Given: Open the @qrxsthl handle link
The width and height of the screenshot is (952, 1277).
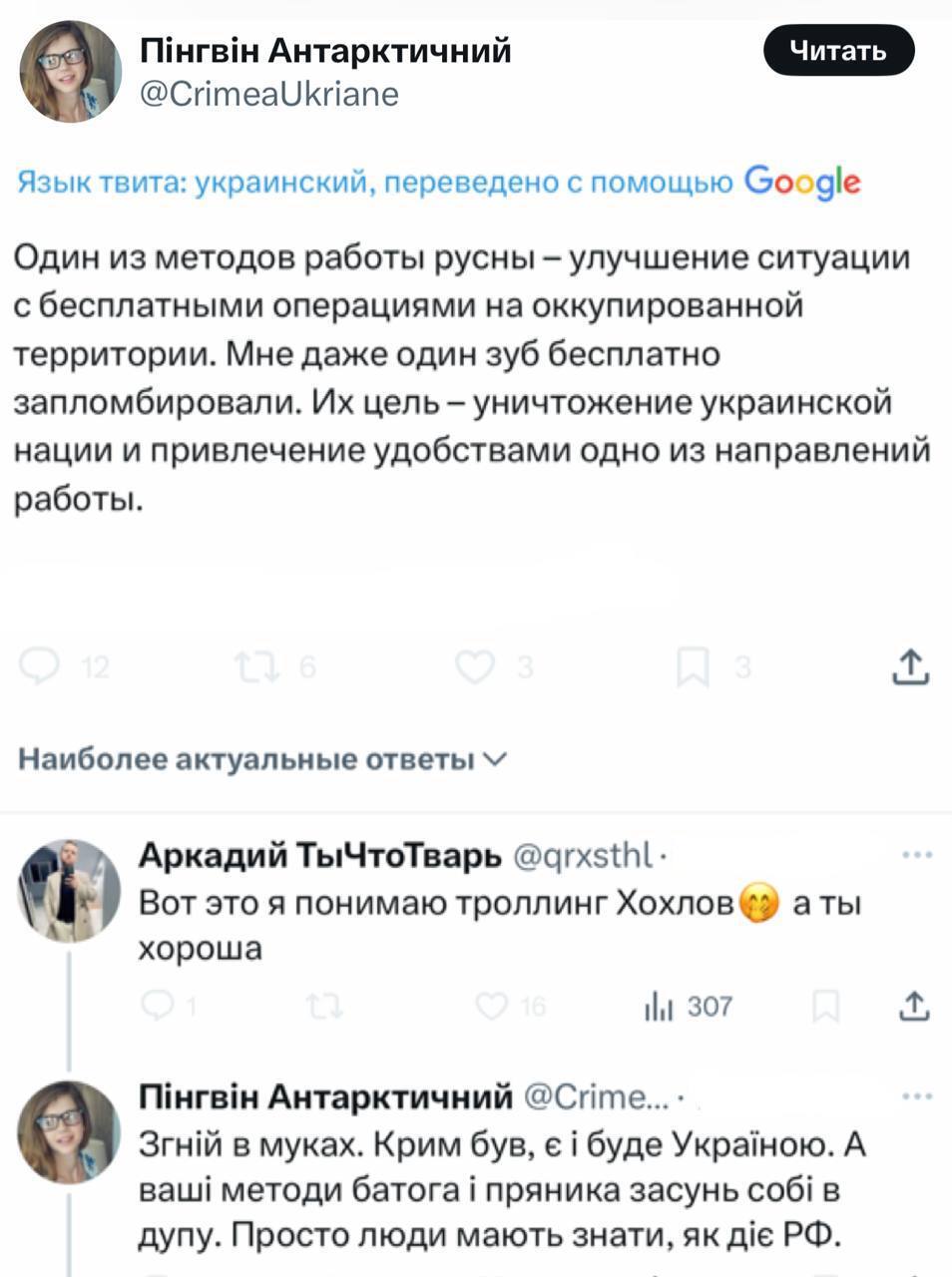Looking at the screenshot, I should [x=582, y=855].
